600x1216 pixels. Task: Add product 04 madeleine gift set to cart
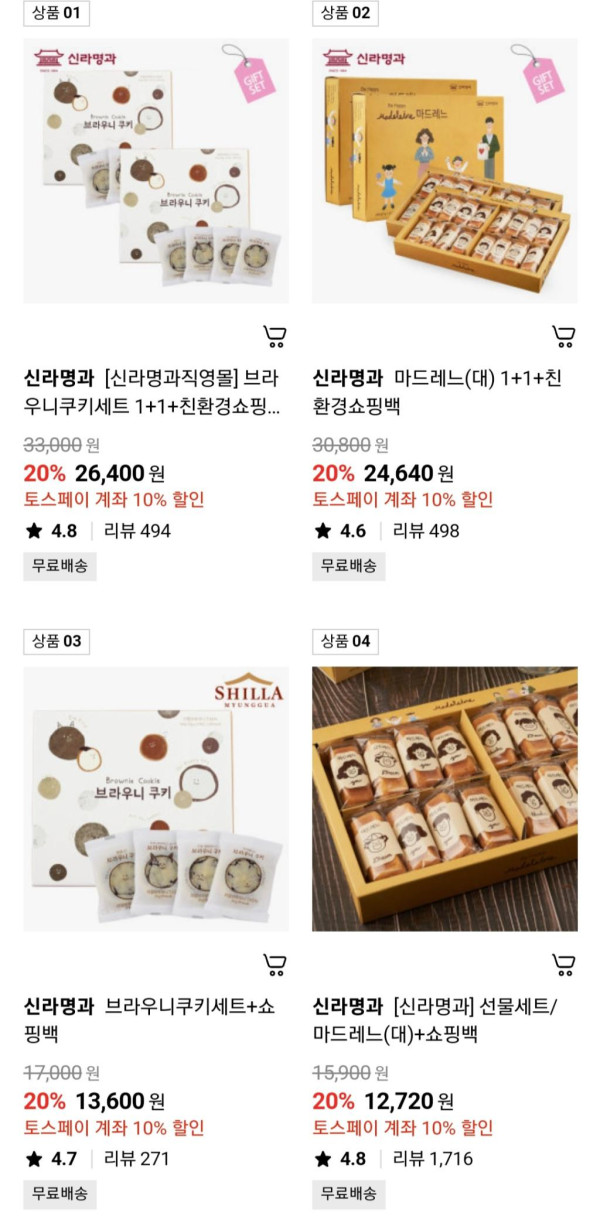[x=563, y=964]
